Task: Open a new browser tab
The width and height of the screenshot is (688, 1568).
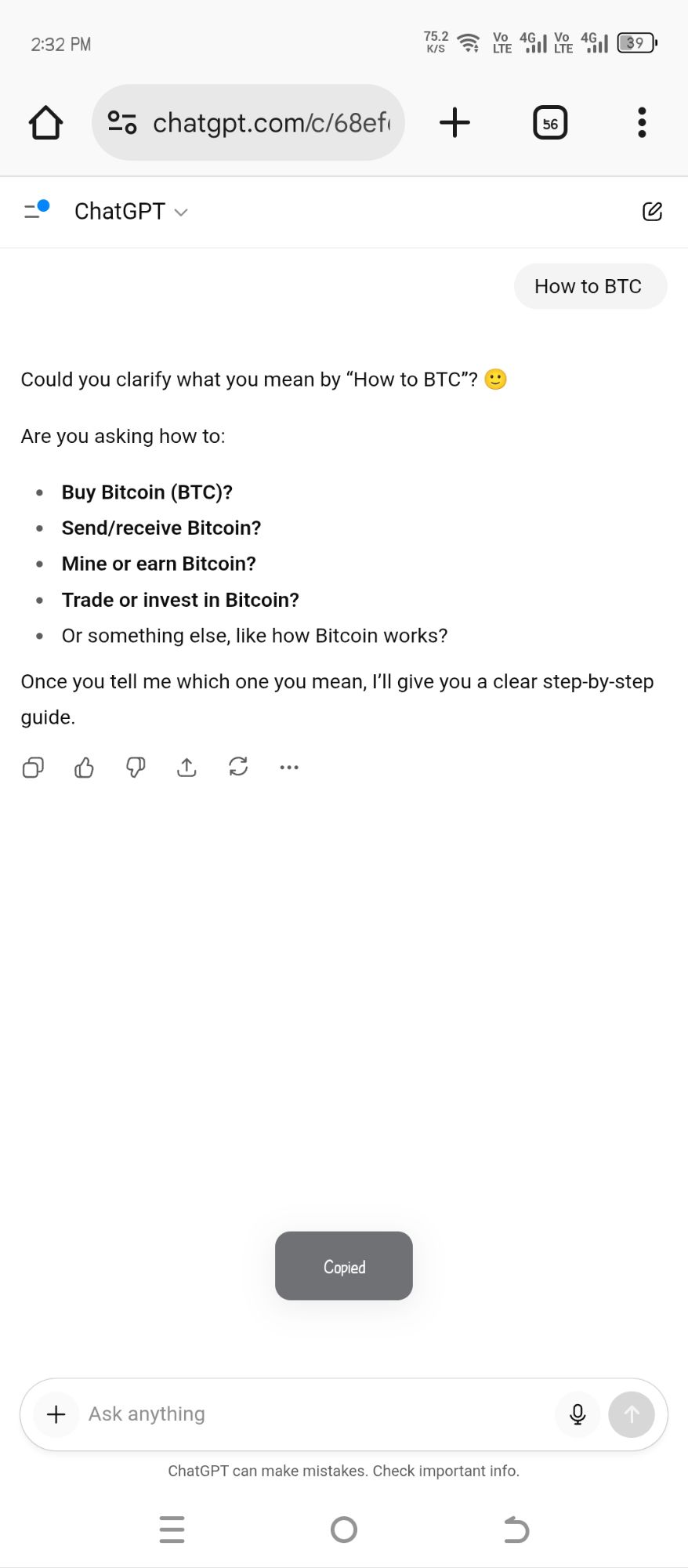Action: (x=454, y=122)
